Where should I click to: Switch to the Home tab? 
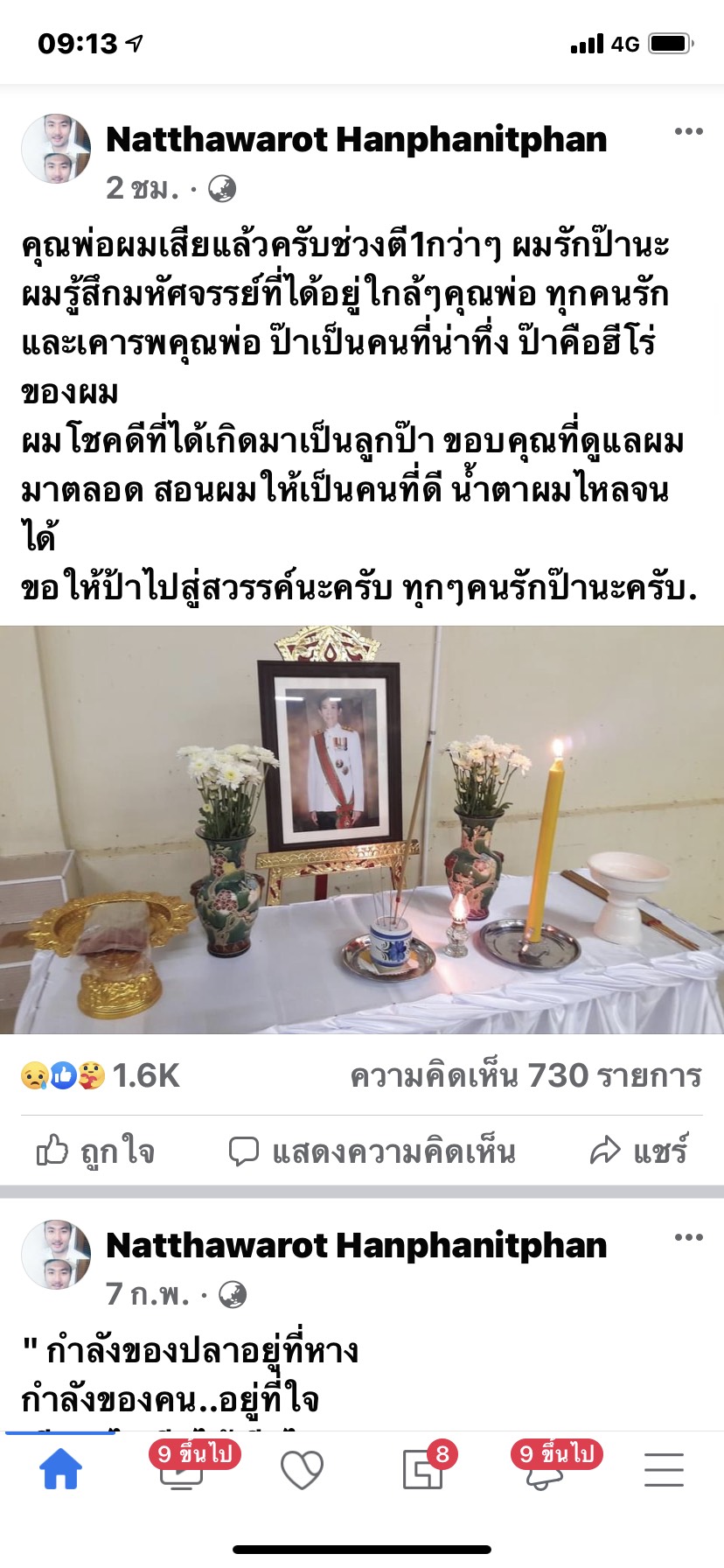pos(61,1469)
